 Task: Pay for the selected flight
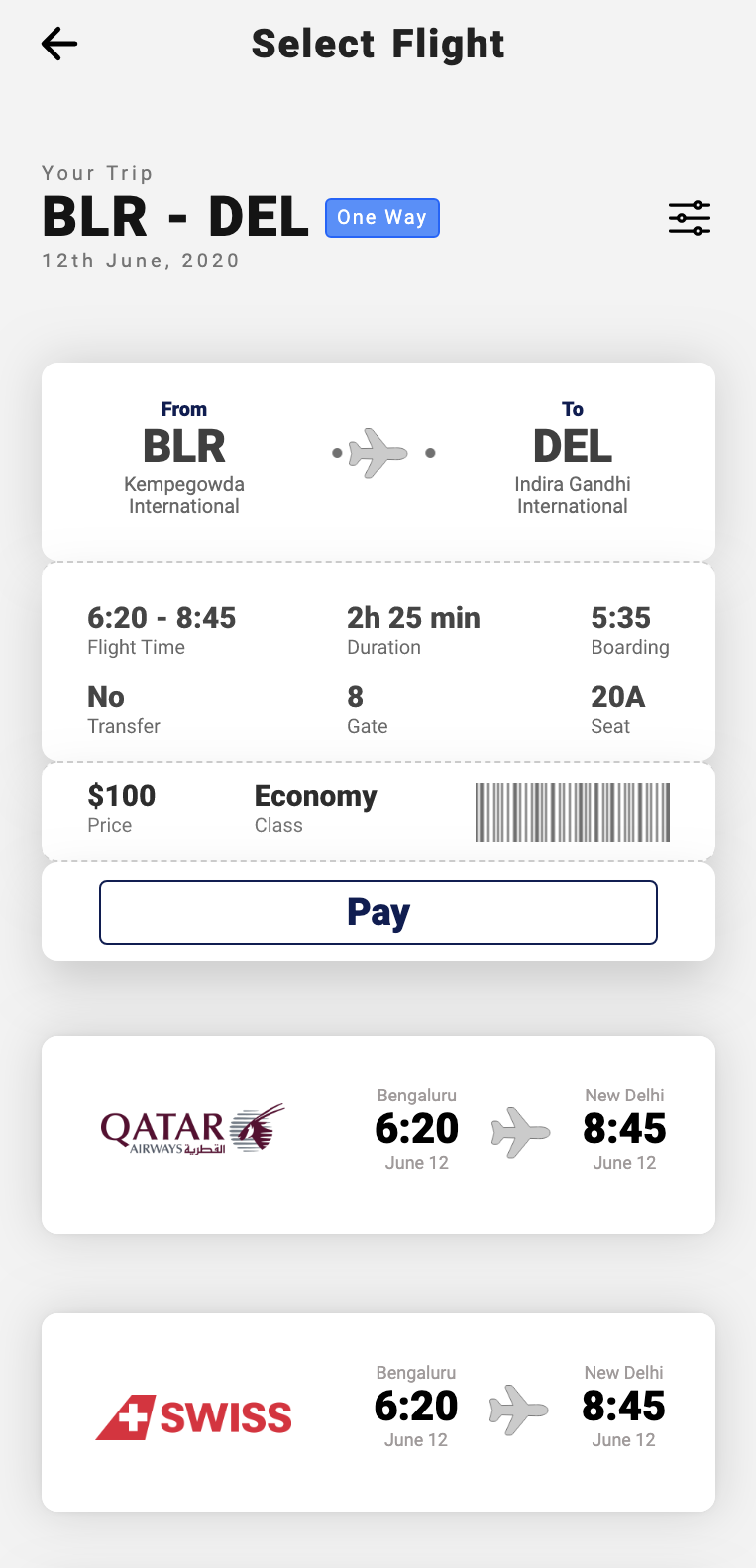pos(378,912)
